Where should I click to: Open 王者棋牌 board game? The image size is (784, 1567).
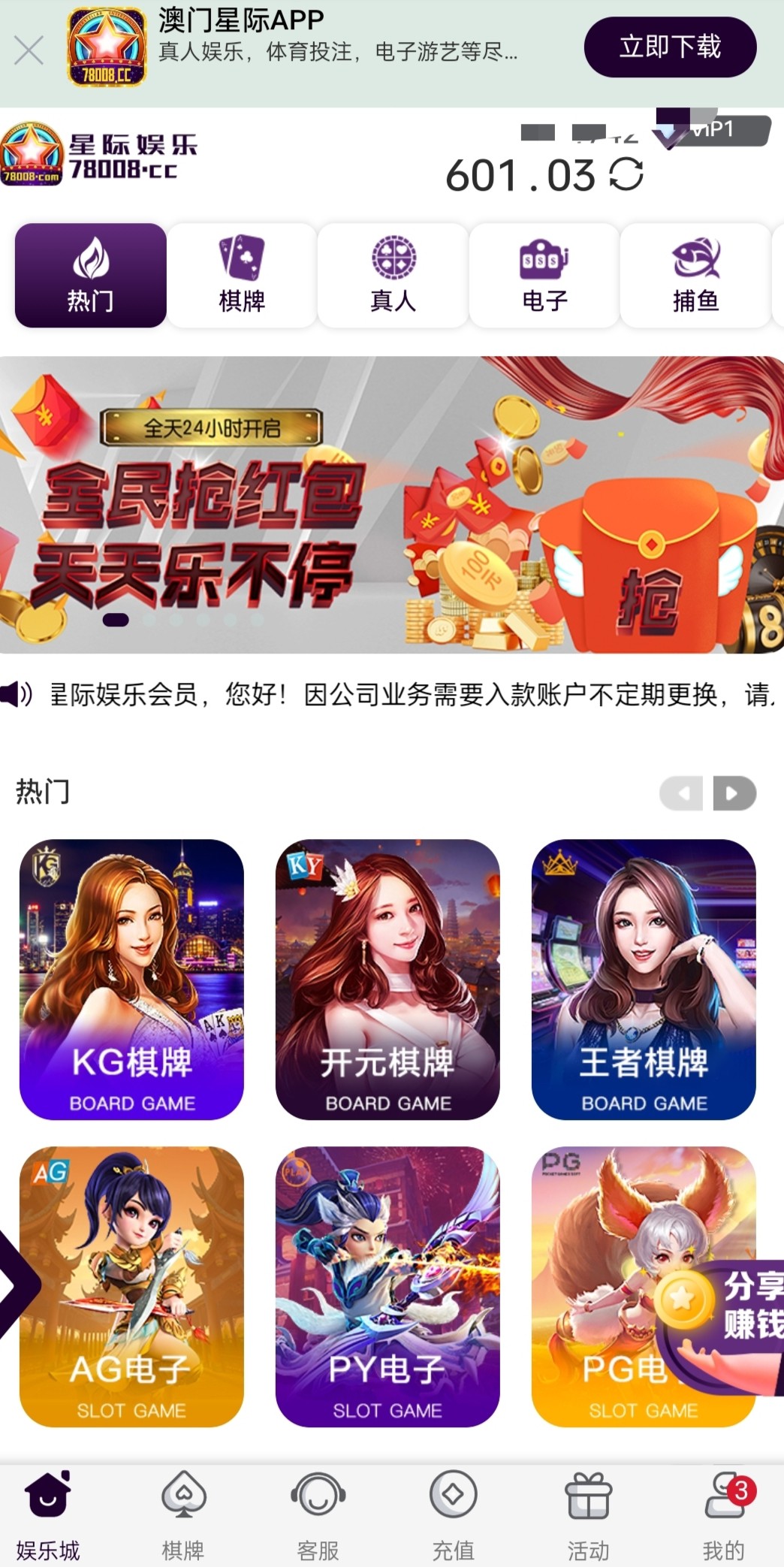(644, 979)
